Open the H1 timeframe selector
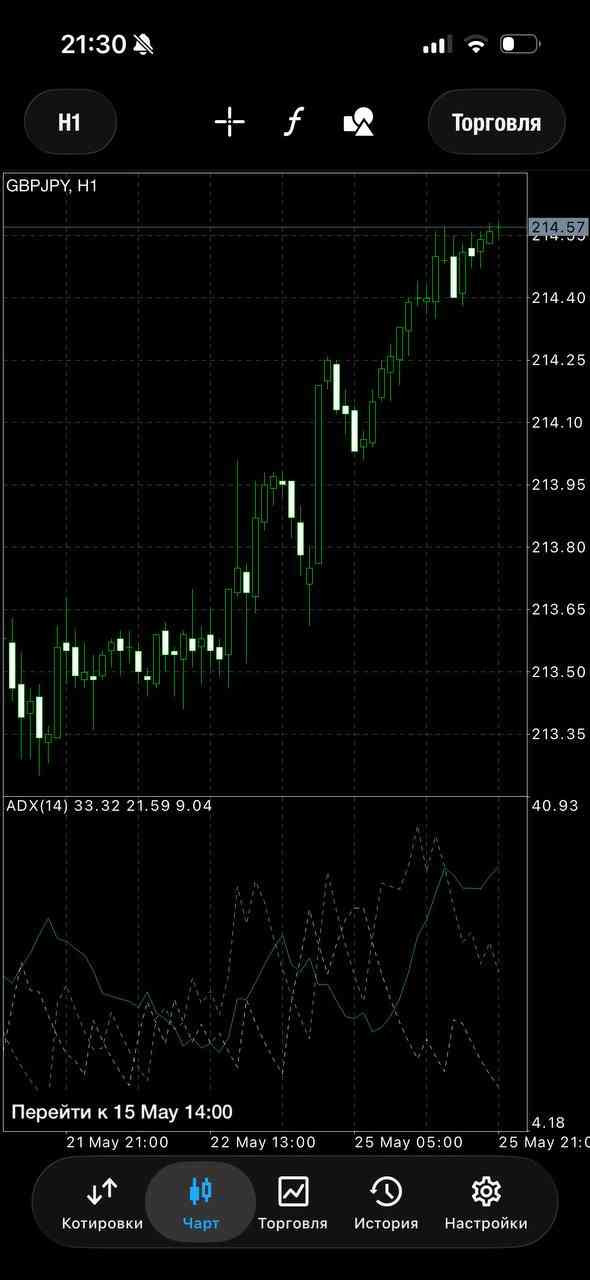The width and height of the screenshot is (590, 1280). (x=70, y=123)
